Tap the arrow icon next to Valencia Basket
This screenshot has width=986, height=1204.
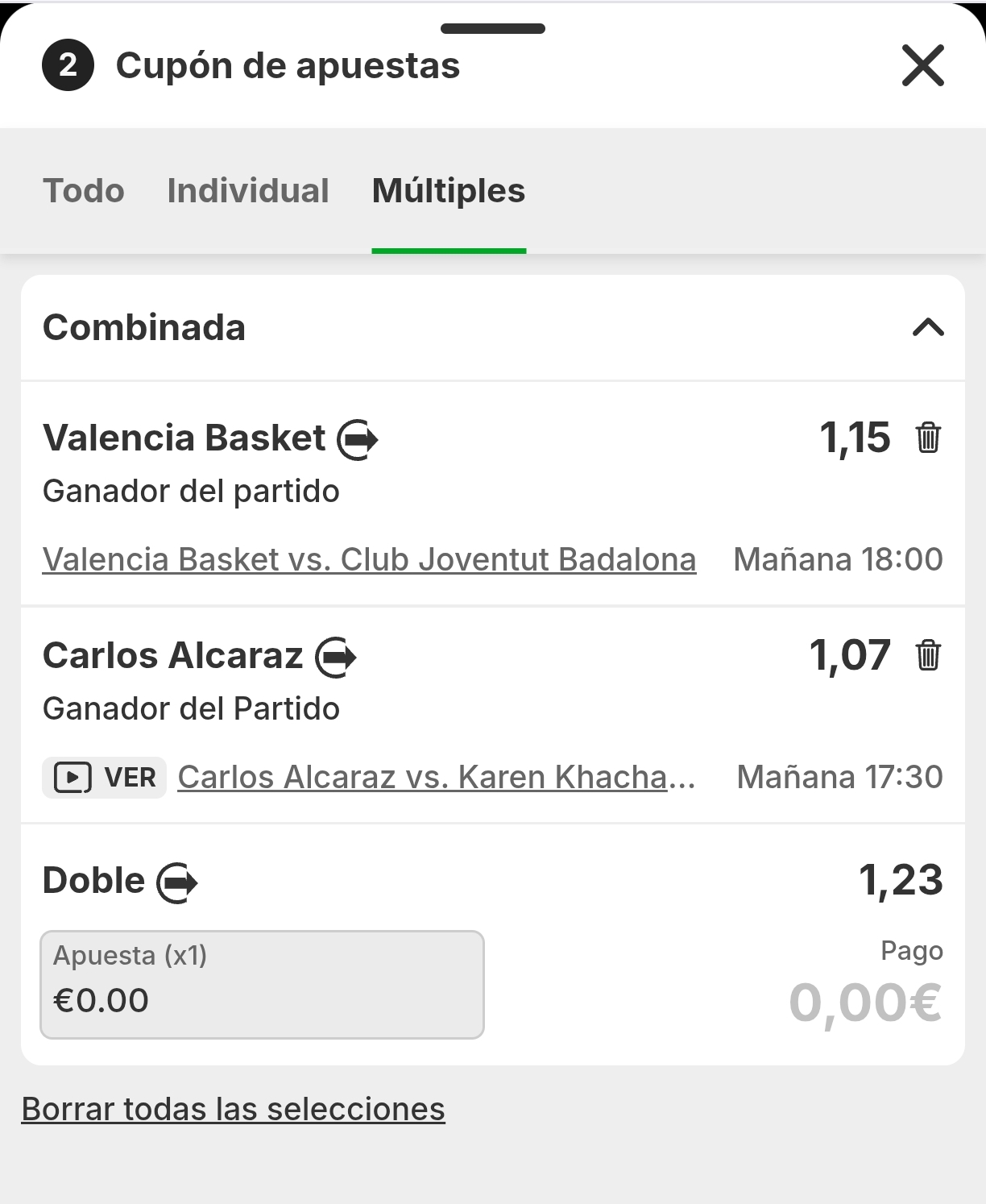click(358, 439)
